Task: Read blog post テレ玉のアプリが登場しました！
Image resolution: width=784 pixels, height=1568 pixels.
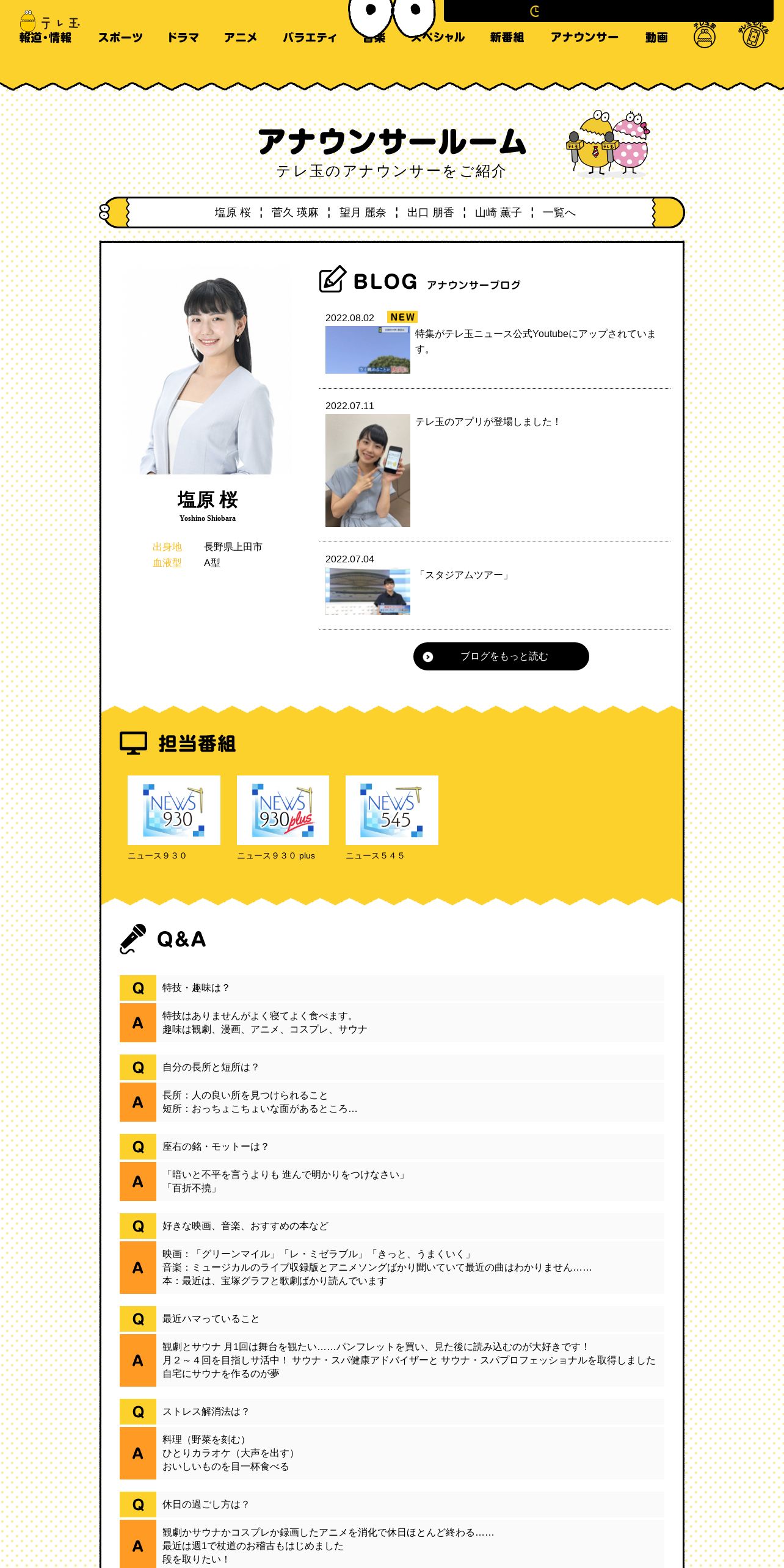Action: [494, 465]
